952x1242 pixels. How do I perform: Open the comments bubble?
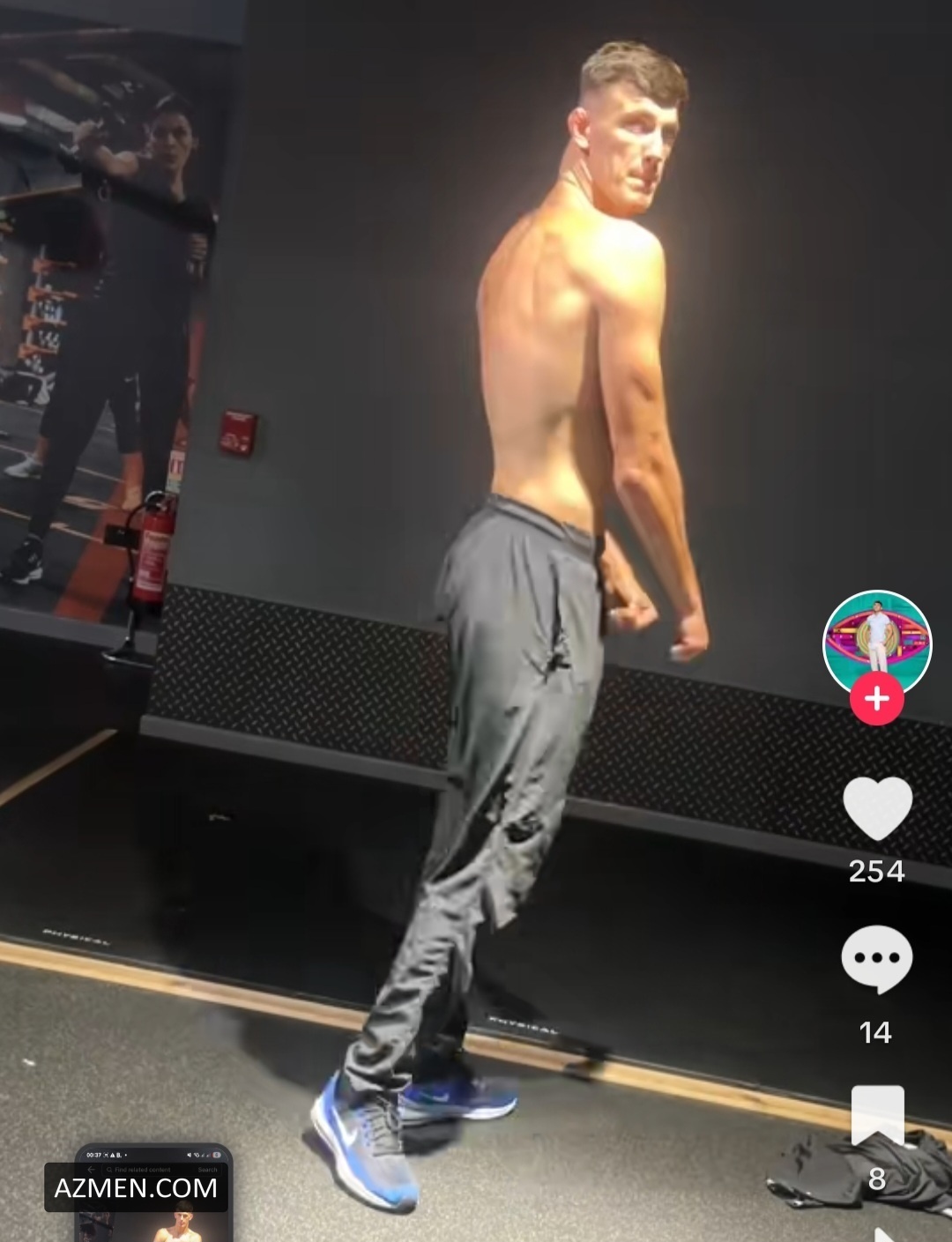[x=876, y=960]
